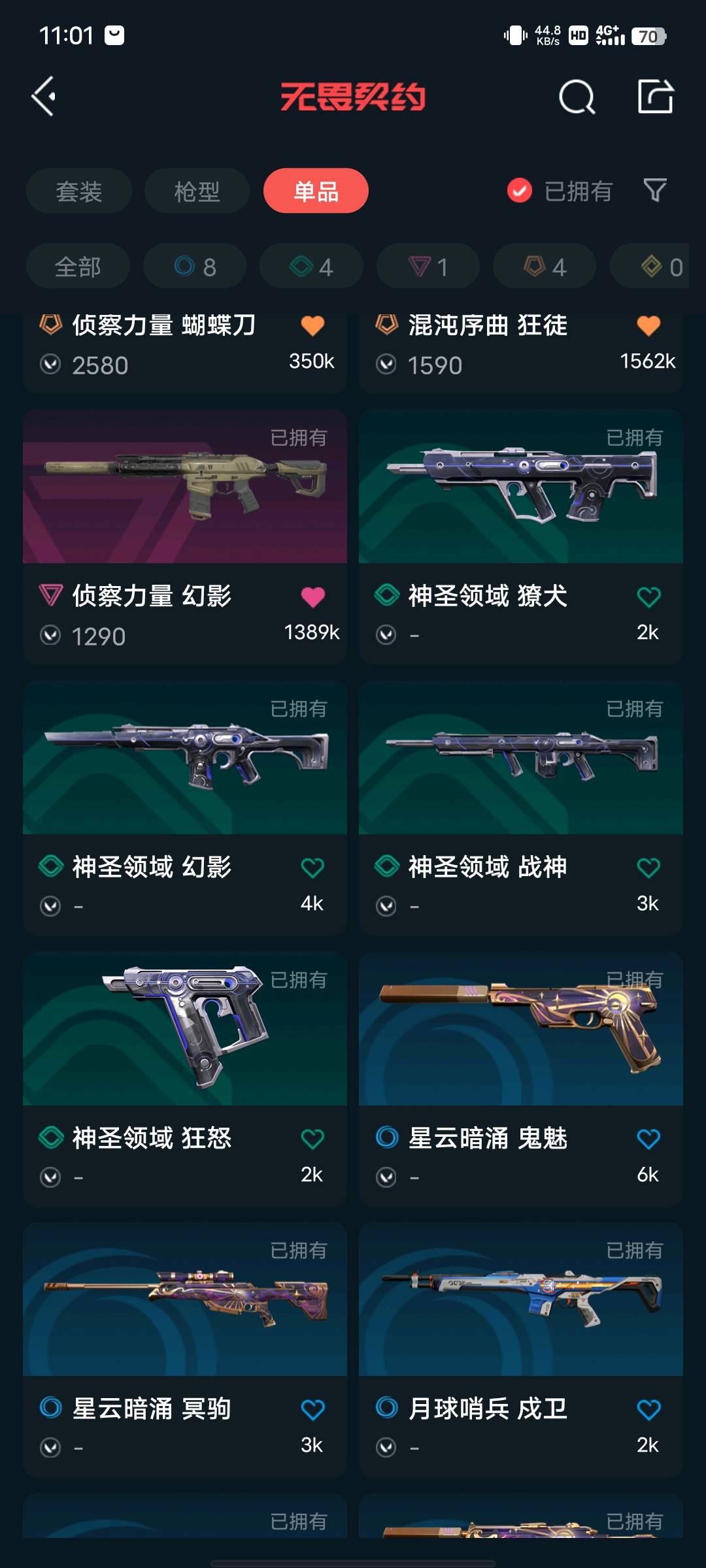Toggle the 已拥有 owned filter checkbox

pos(520,191)
